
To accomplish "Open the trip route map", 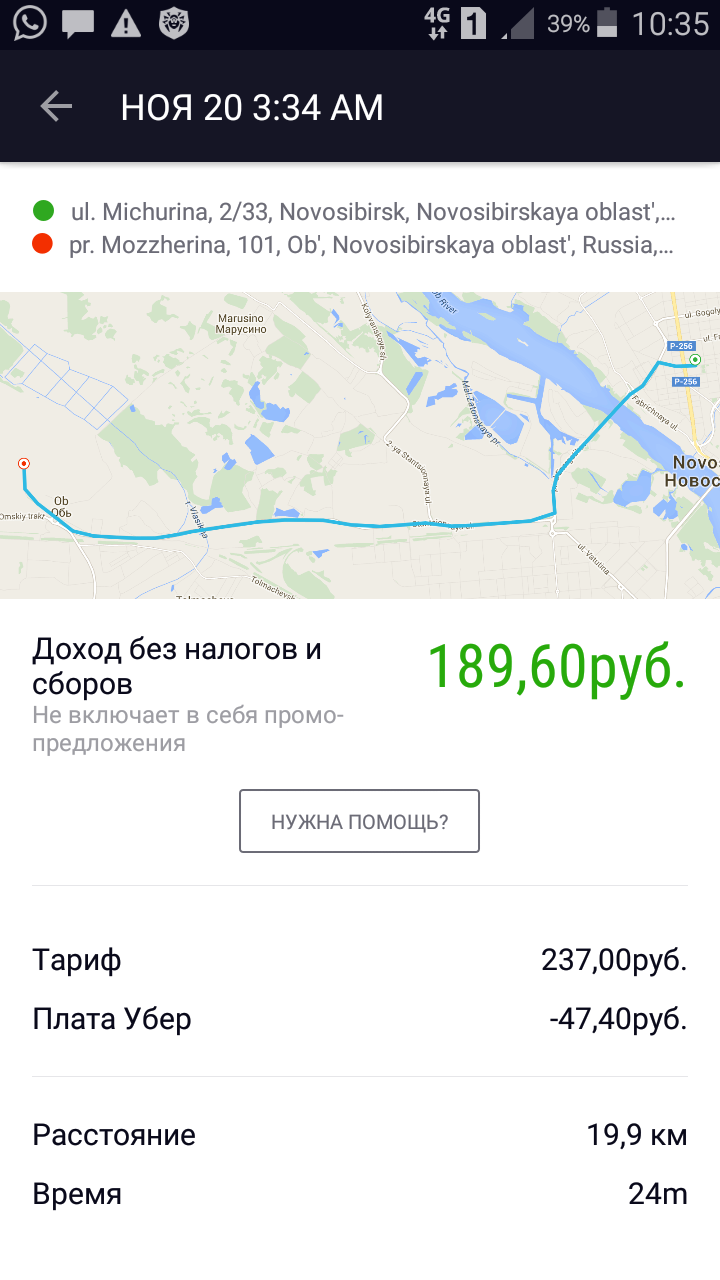I will tap(360, 445).
